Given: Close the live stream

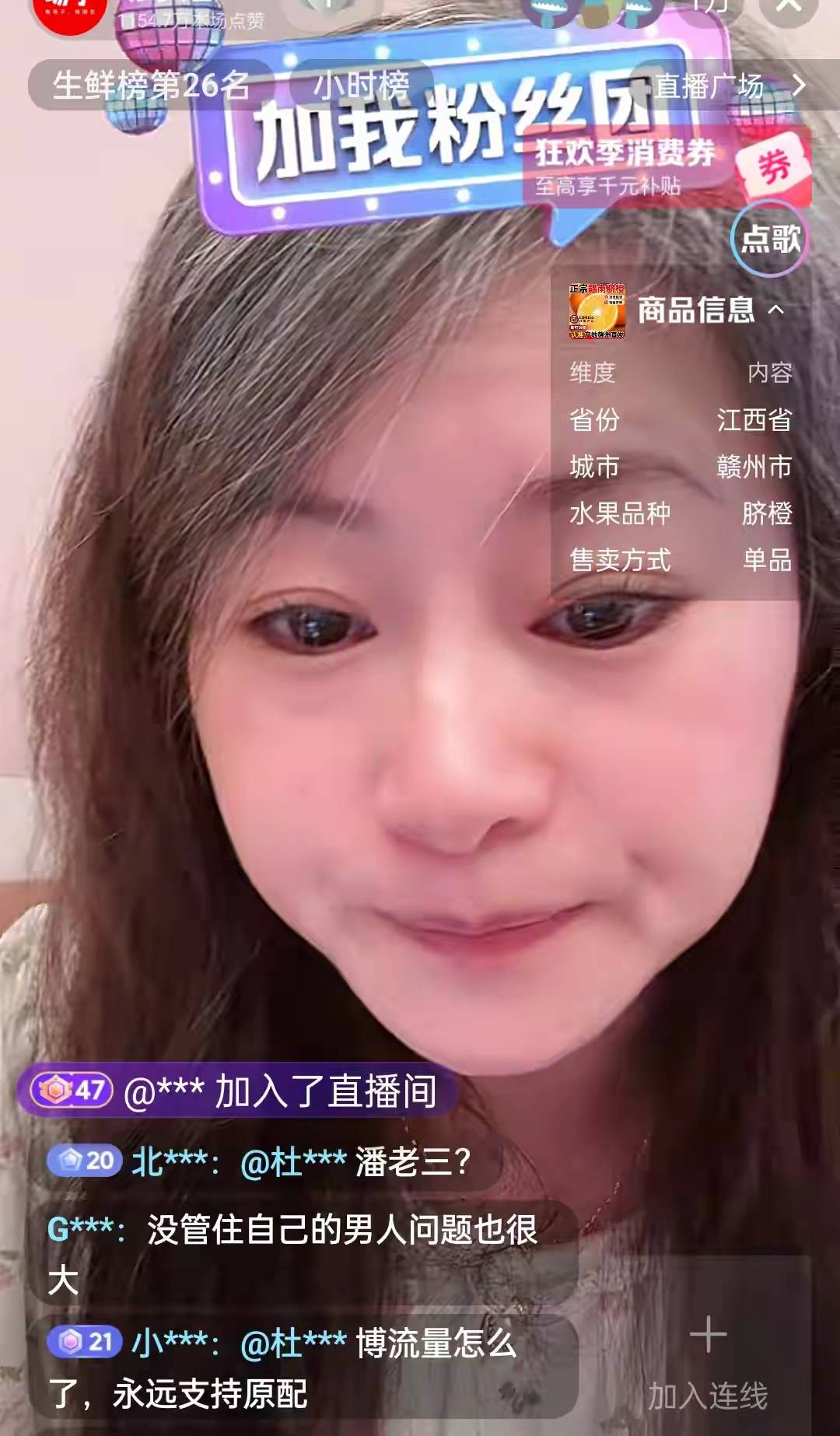Looking at the screenshot, I should coord(789,8).
